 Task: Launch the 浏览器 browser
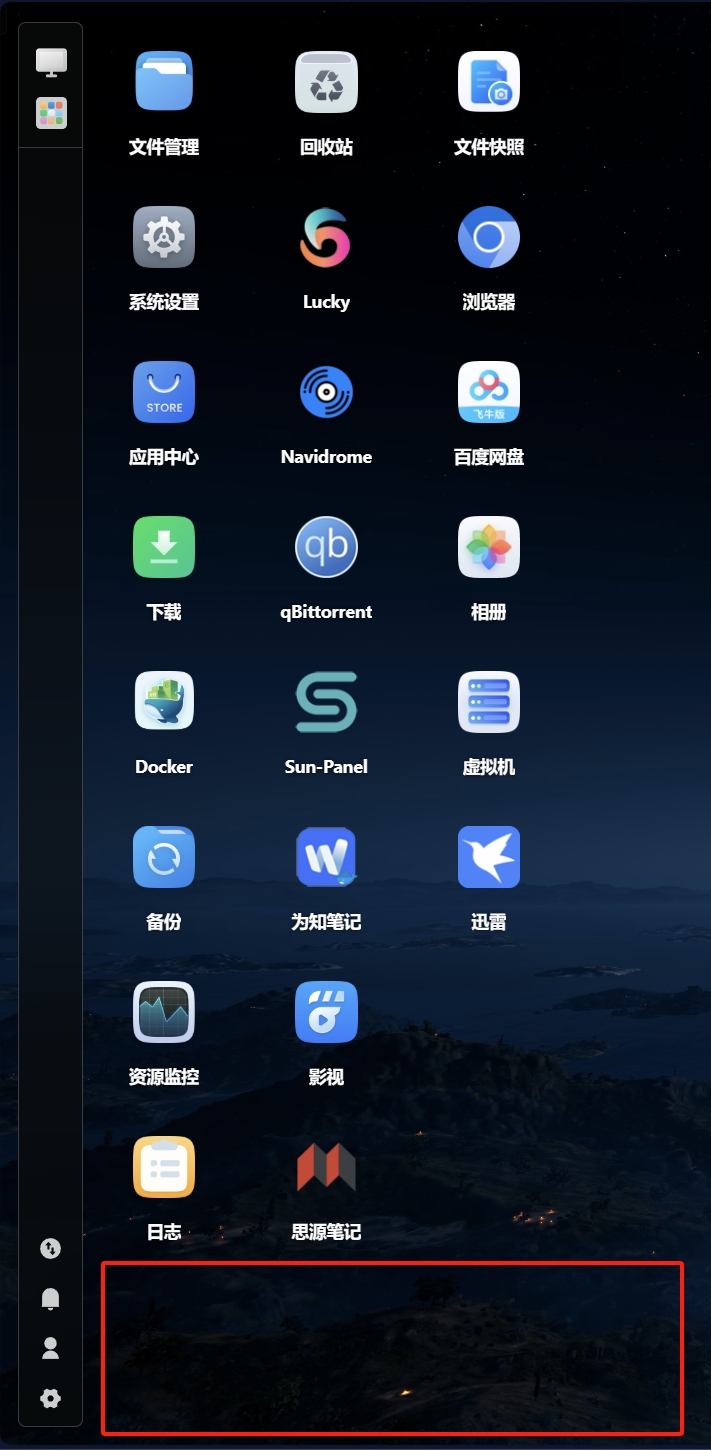click(x=488, y=237)
